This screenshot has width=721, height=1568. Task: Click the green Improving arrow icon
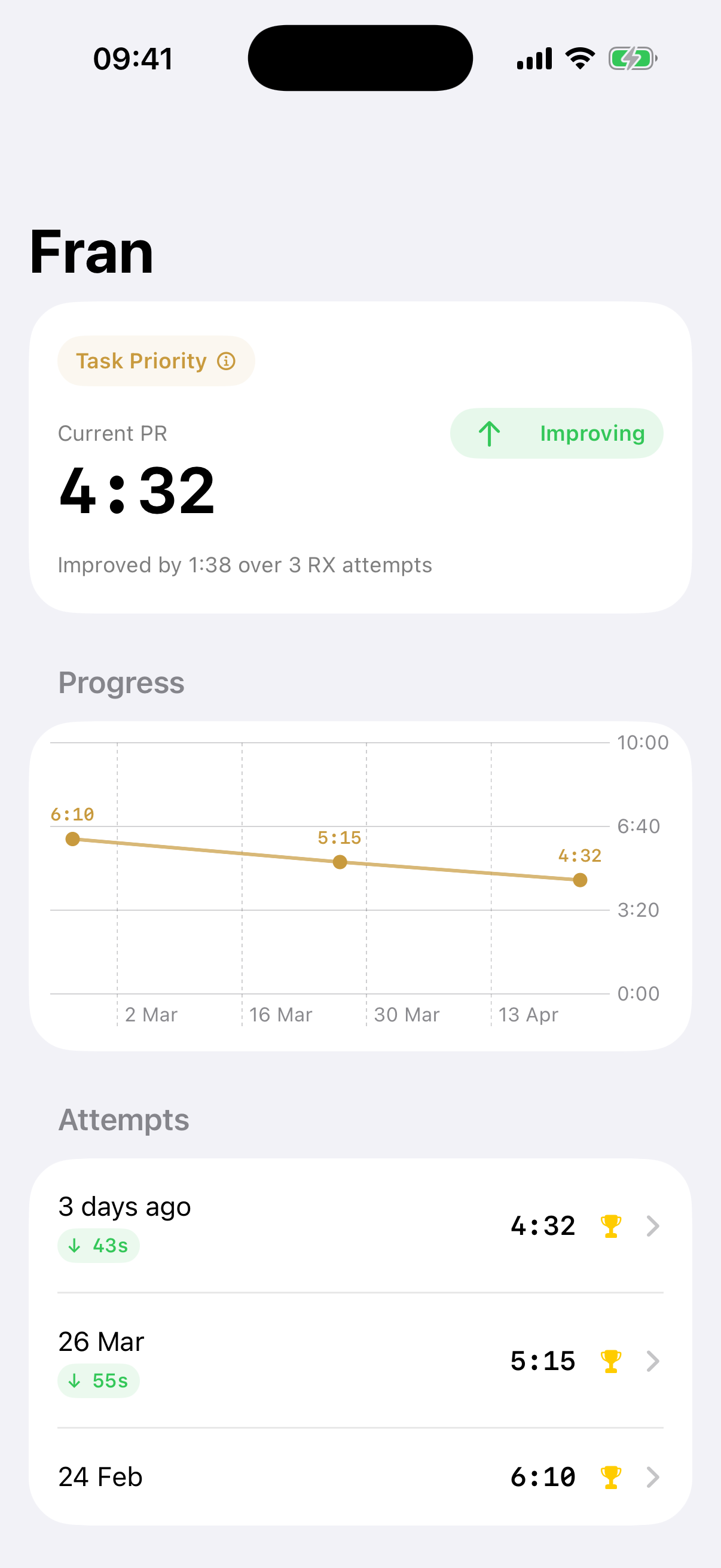tap(490, 434)
